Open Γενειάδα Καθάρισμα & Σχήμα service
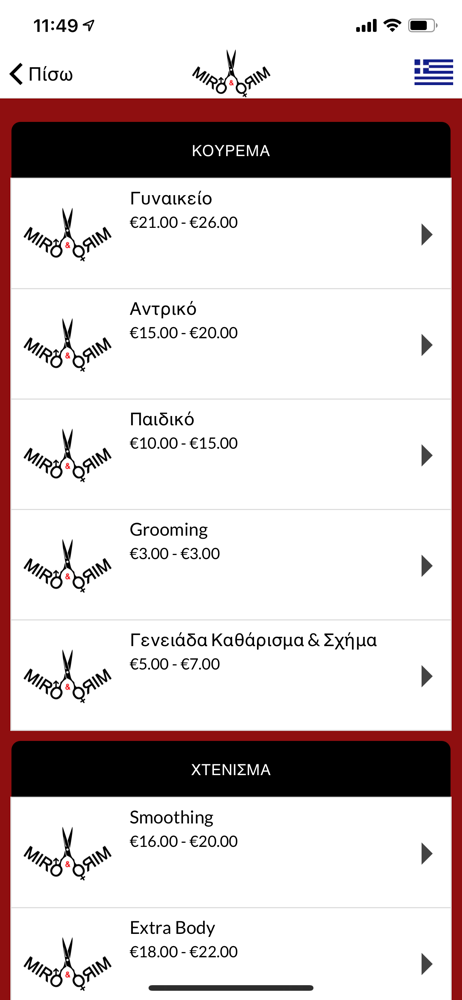 (x=231, y=675)
